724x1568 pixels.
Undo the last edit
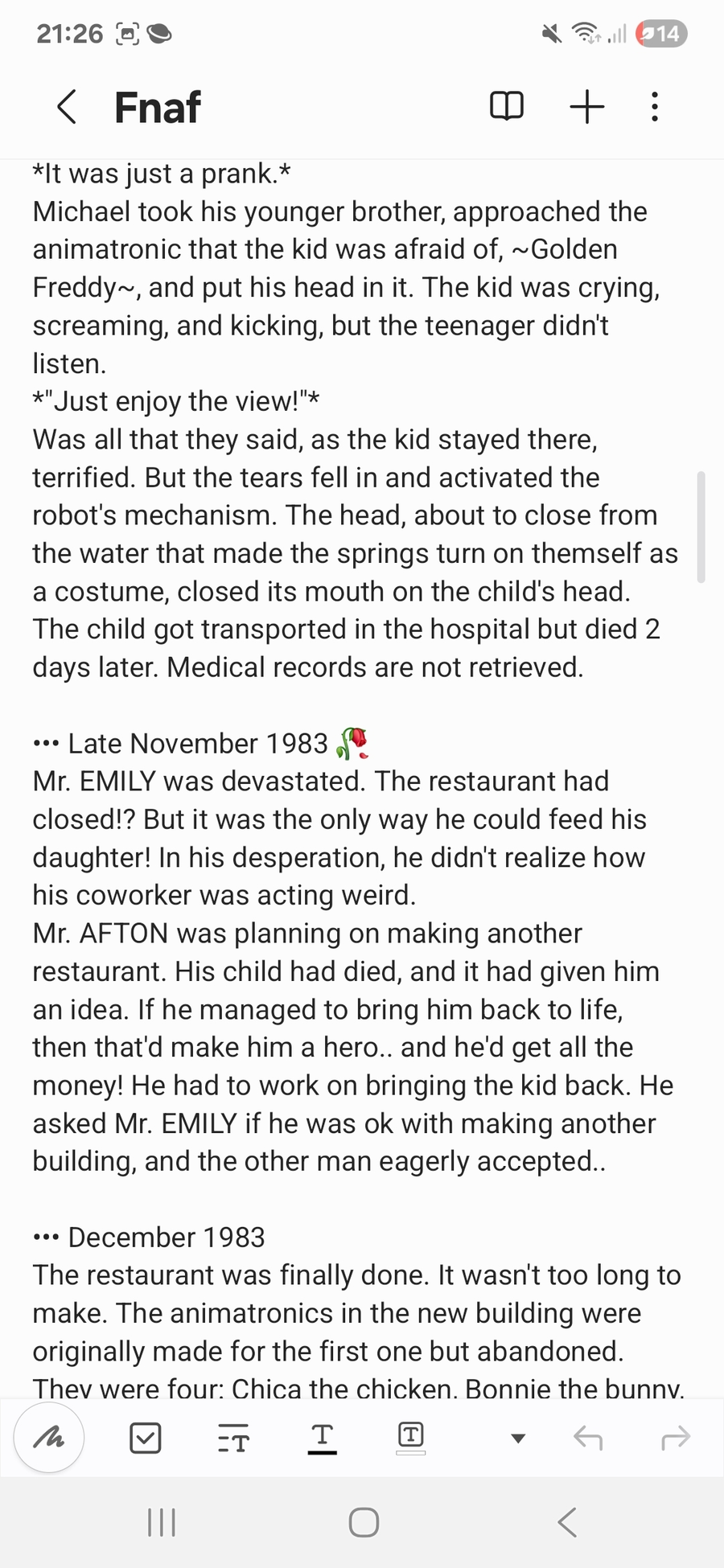click(588, 1438)
